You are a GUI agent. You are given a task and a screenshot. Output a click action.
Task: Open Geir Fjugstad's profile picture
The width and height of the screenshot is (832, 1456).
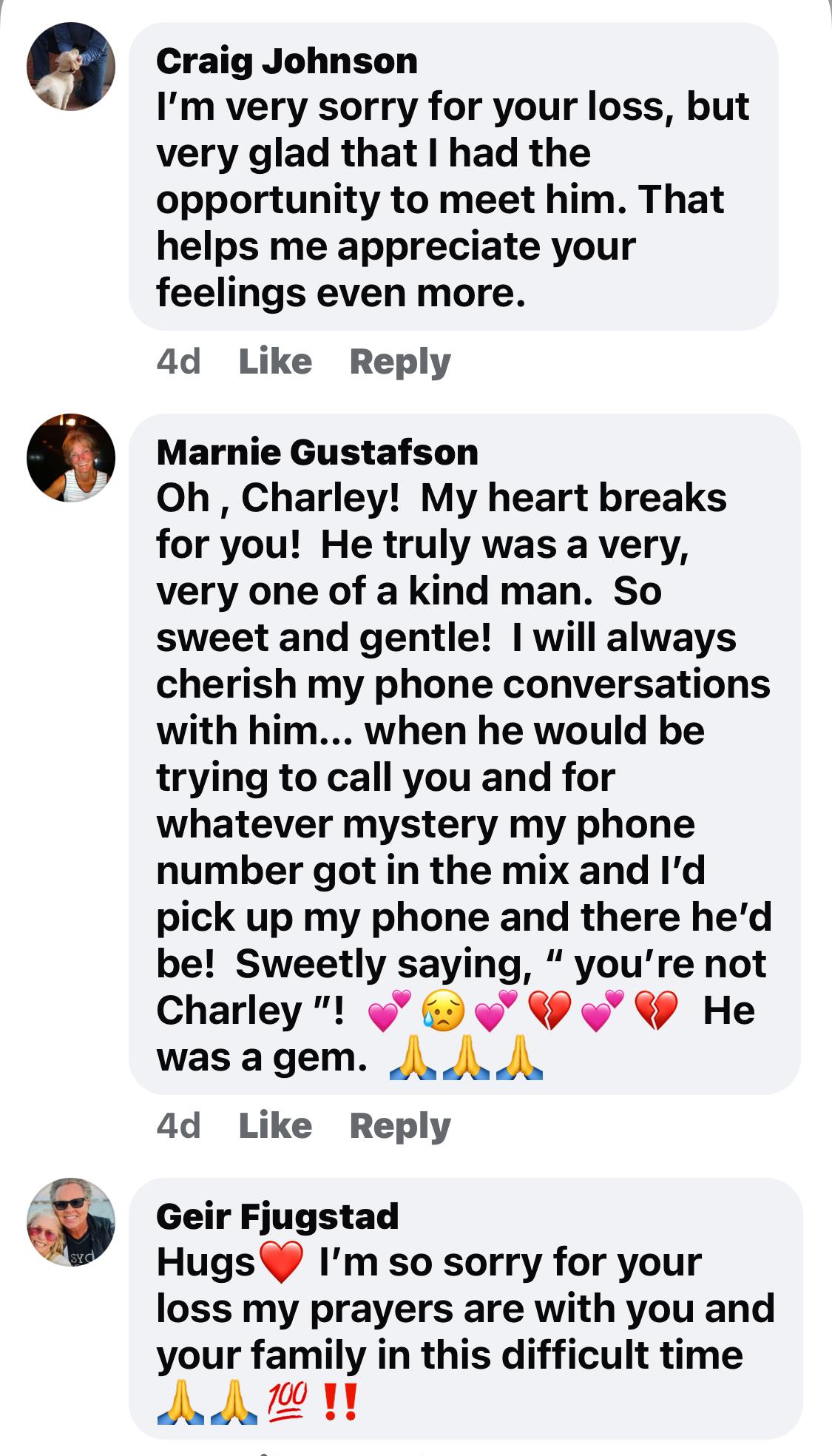click(71, 1222)
